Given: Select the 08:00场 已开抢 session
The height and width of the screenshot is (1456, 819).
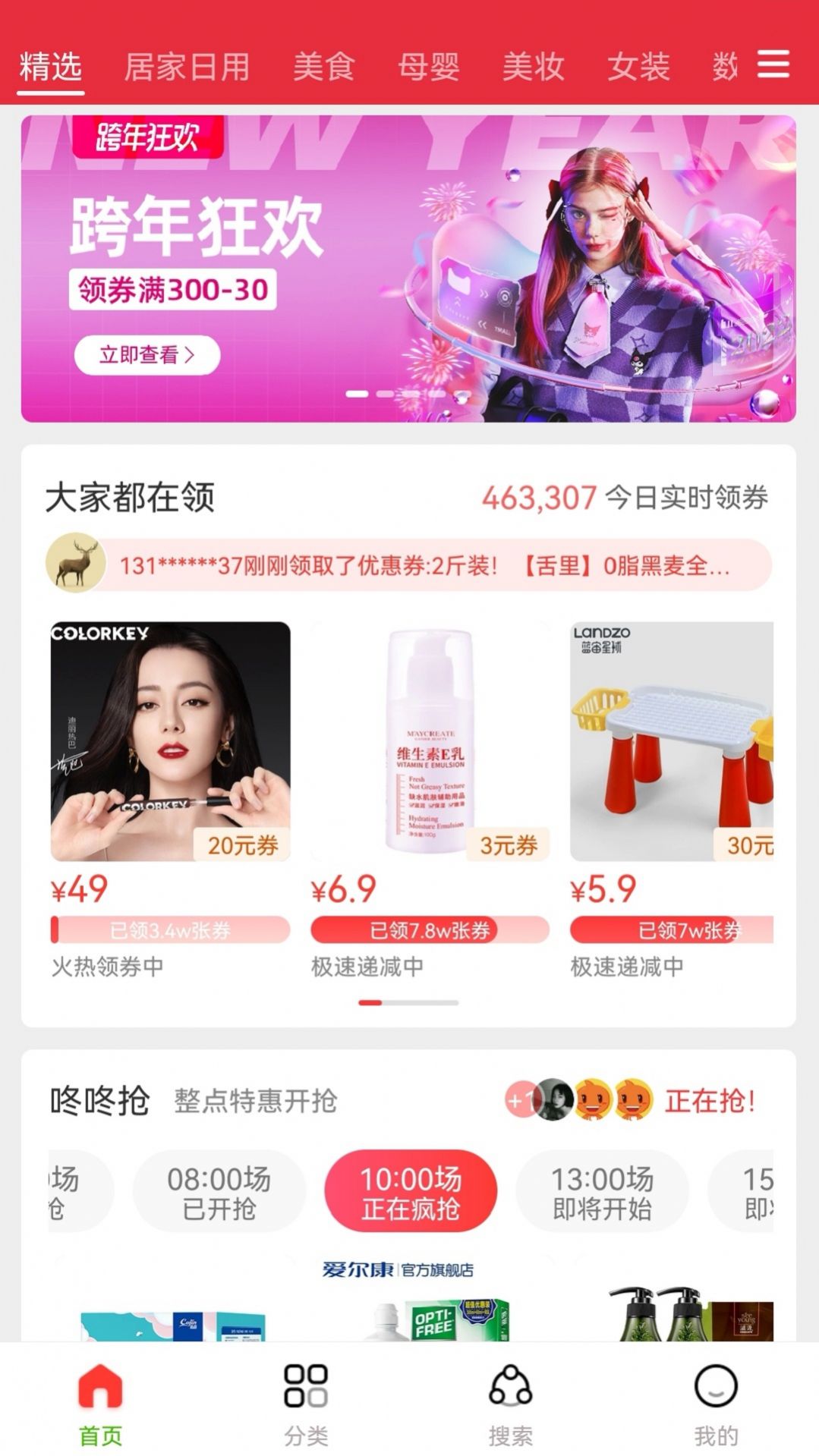Looking at the screenshot, I should 219,1193.
